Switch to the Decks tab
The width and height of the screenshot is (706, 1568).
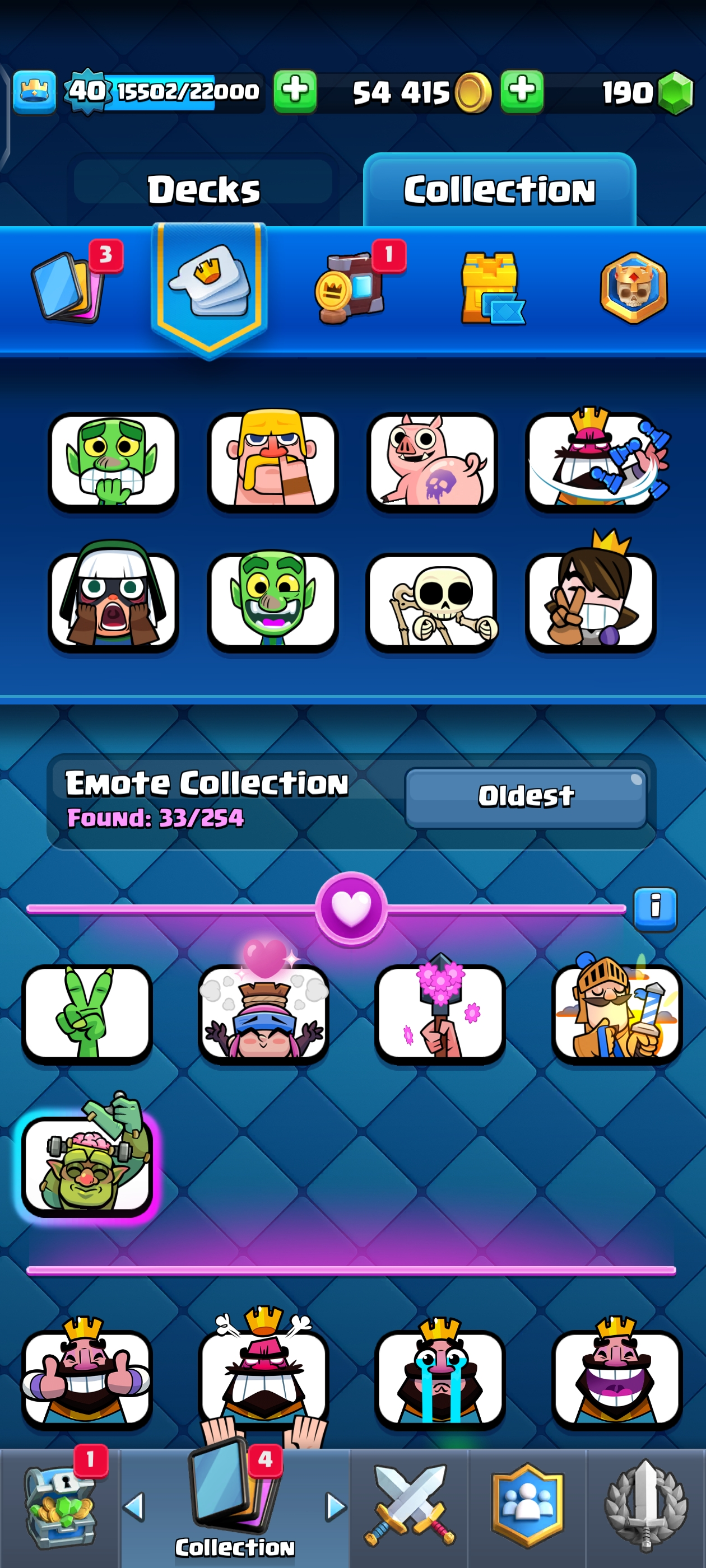click(x=203, y=189)
